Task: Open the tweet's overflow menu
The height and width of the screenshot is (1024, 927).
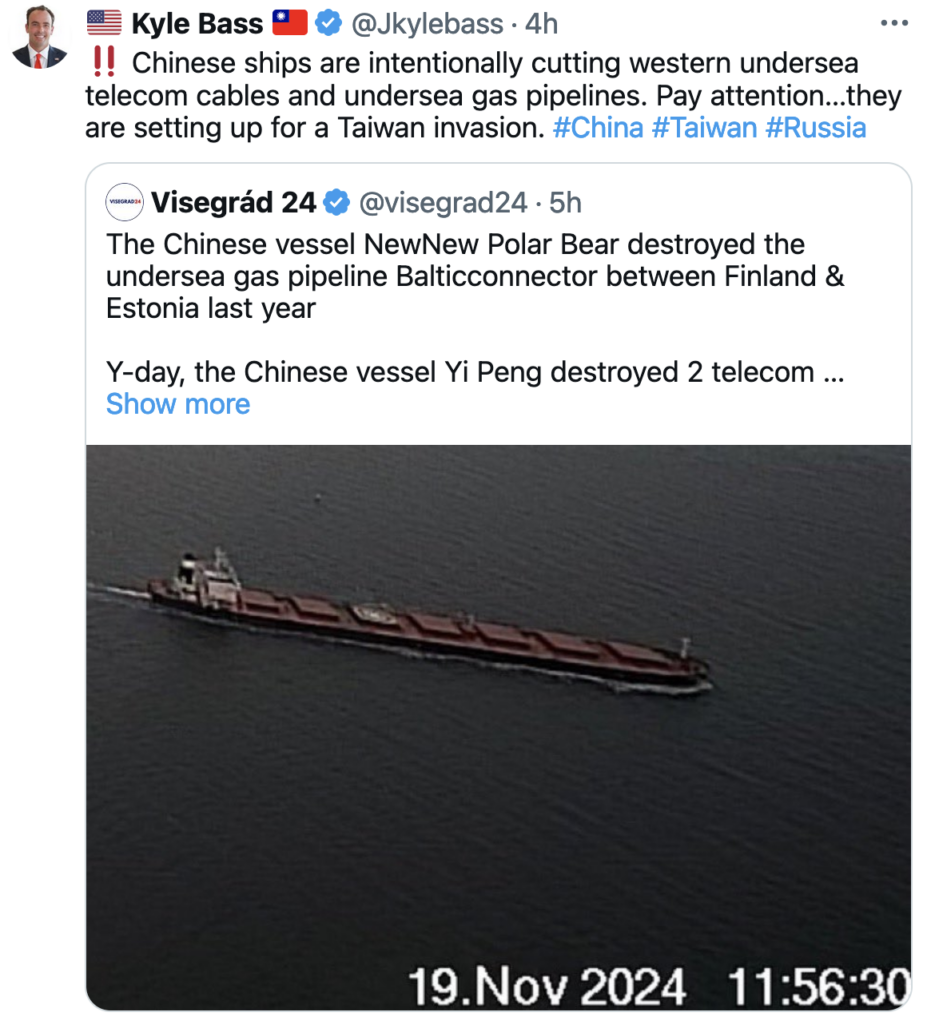Action: pyautogui.click(x=893, y=22)
